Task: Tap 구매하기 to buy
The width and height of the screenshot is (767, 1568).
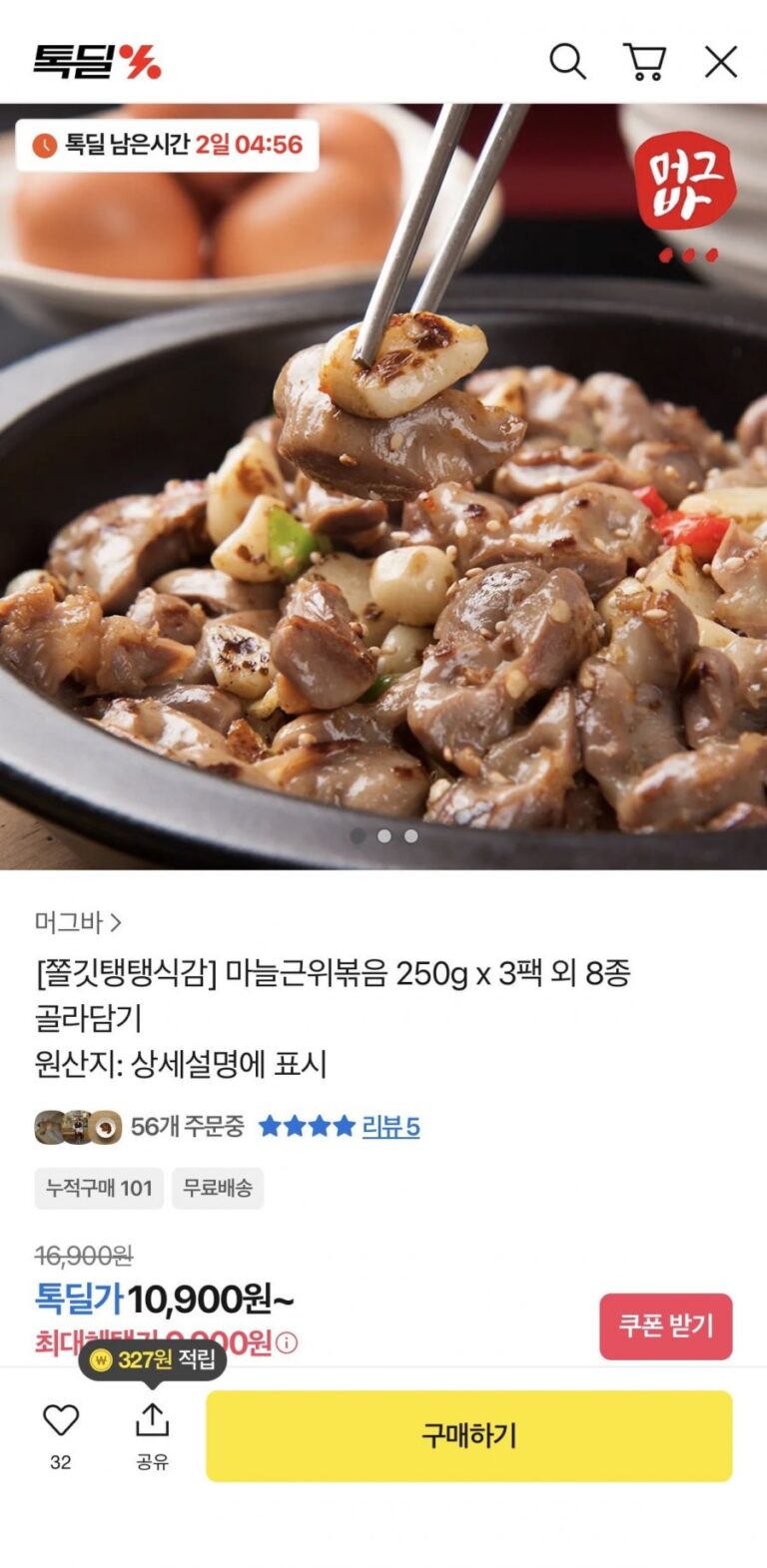Action: click(468, 1435)
